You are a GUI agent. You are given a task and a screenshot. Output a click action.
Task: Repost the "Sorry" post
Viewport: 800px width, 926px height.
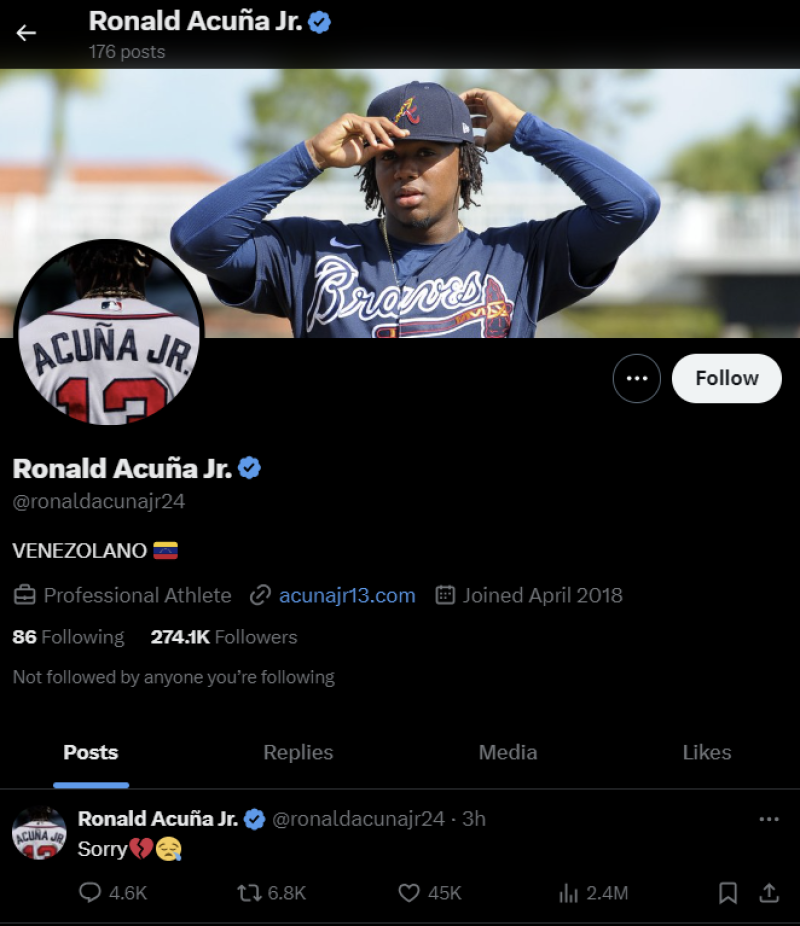coord(249,893)
